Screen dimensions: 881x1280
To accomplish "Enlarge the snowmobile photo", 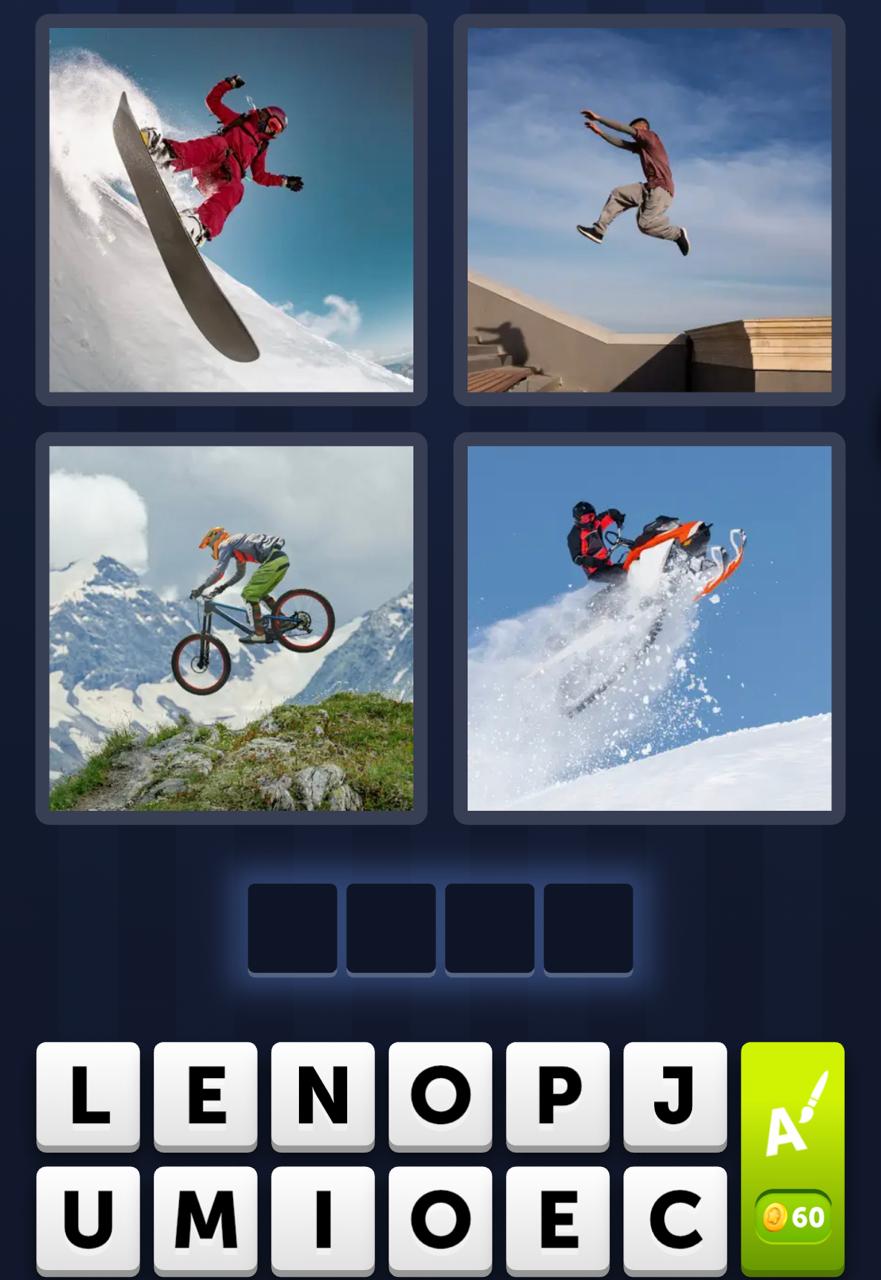I will pyautogui.click(x=647, y=628).
